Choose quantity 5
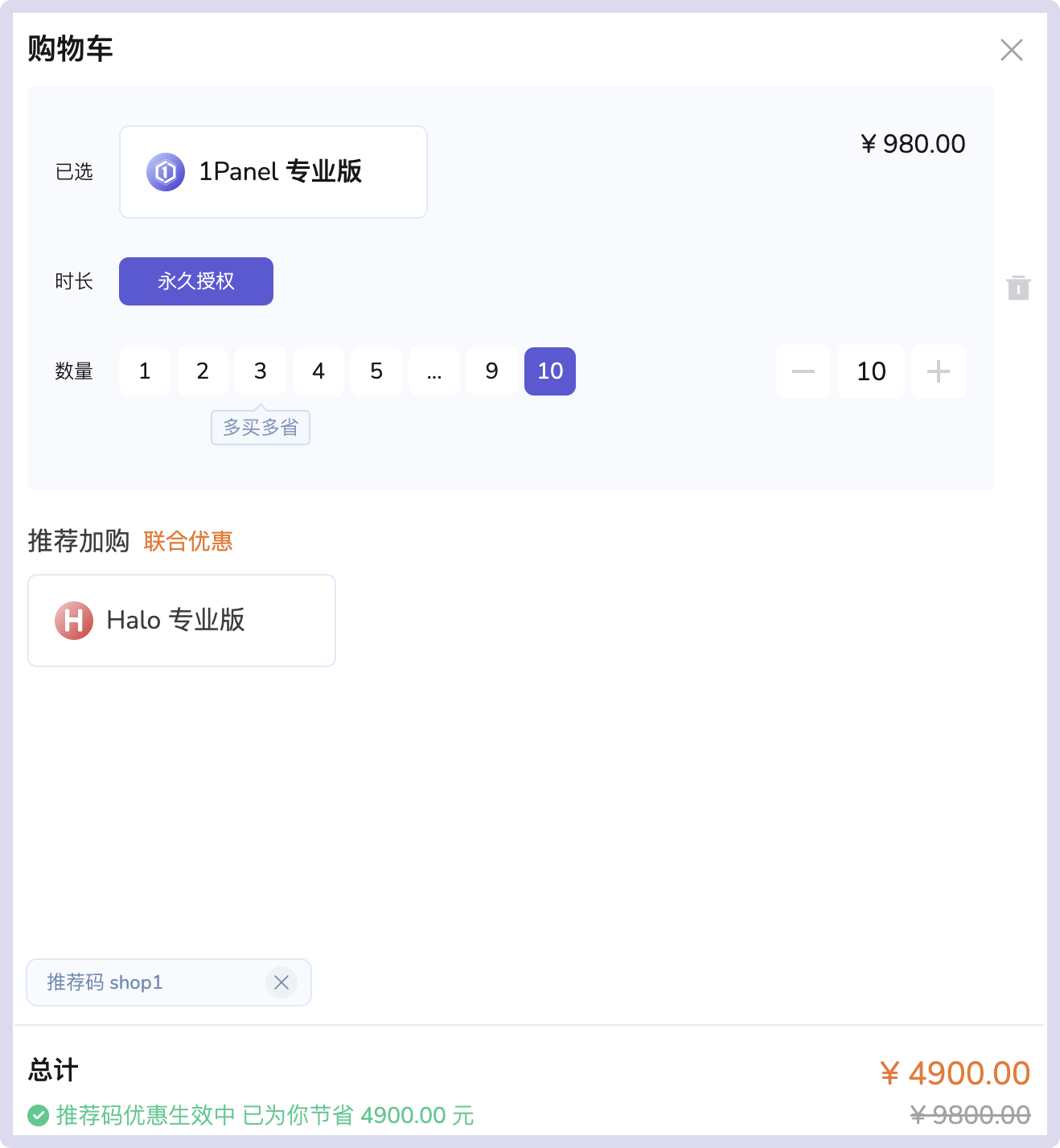 tap(376, 371)
